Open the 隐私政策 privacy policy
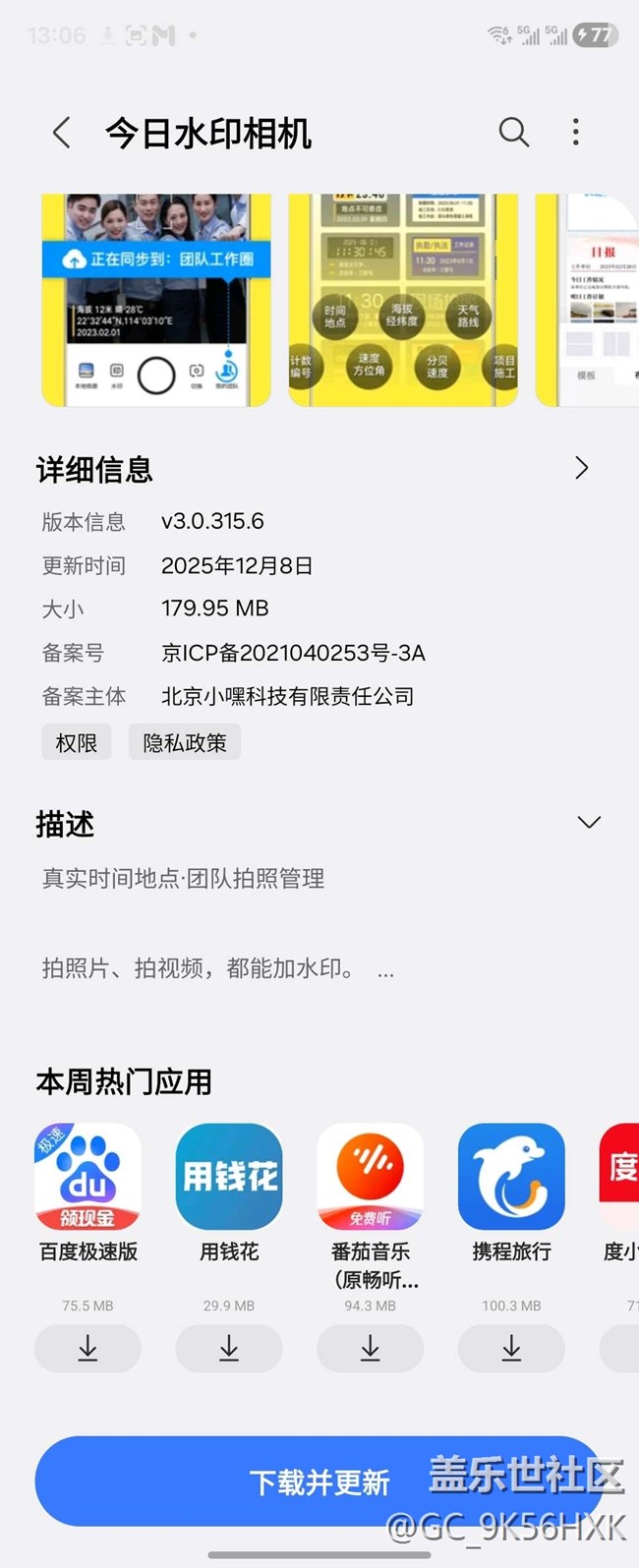This screenshot has height=1568, width=639. click(185, 742)
